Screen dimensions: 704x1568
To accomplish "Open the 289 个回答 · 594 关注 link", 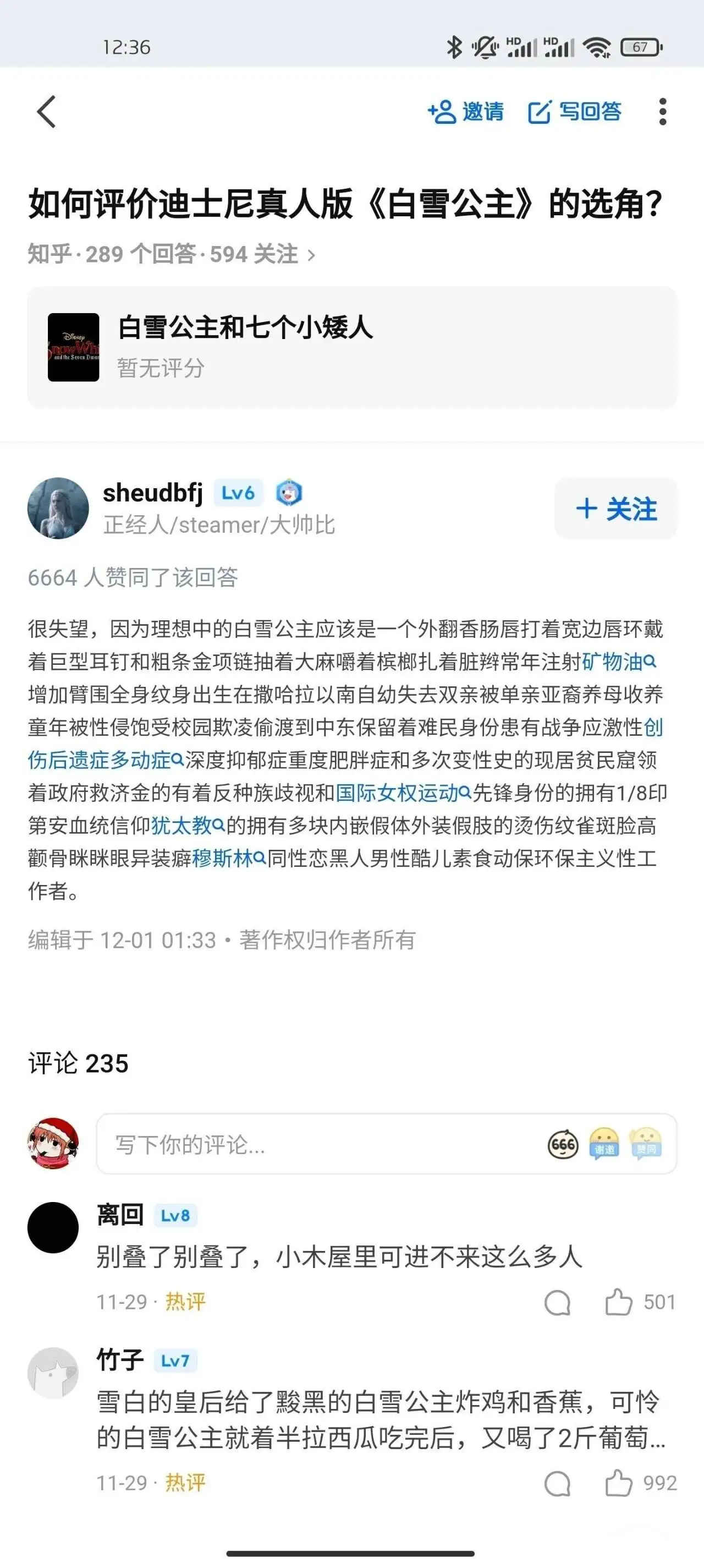I will (172, 254).
